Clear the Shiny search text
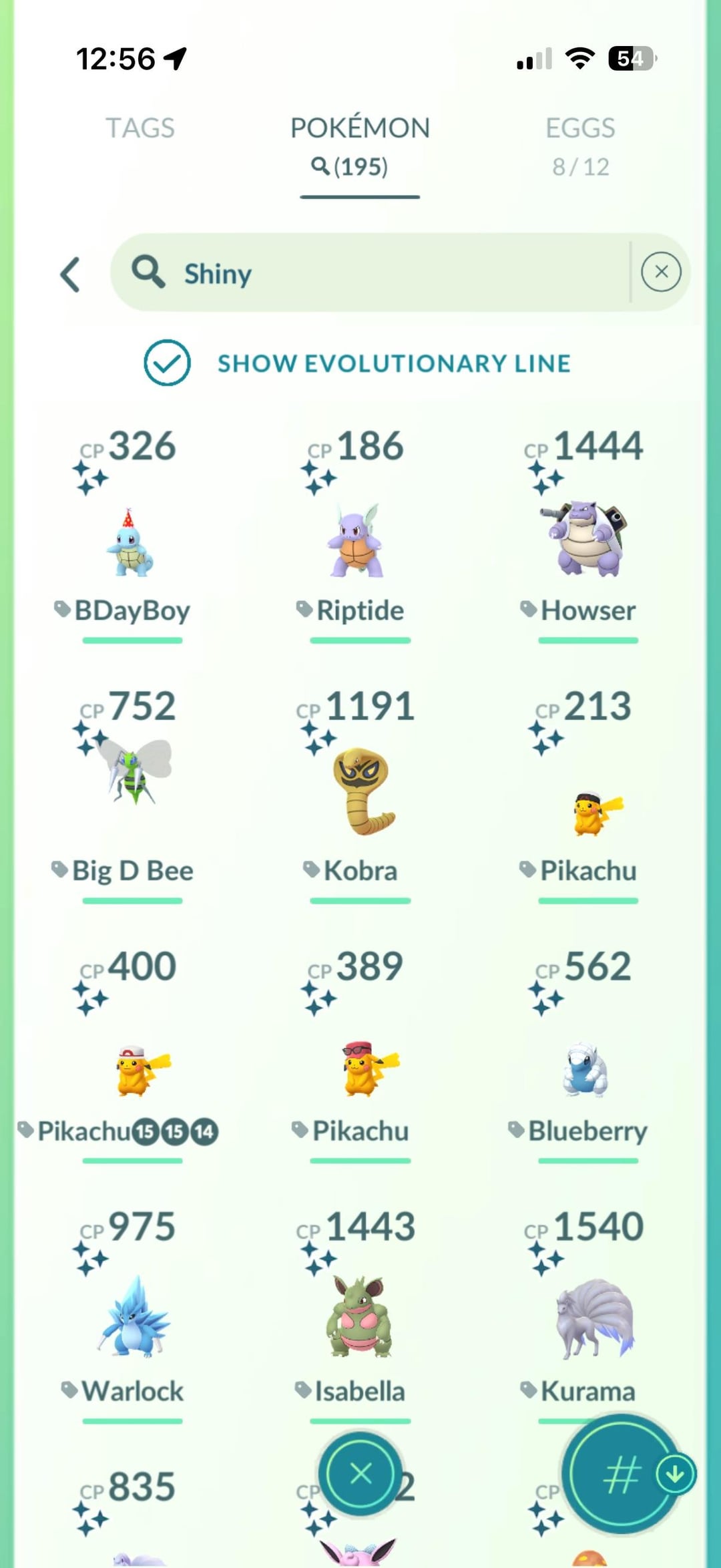The width and height of the screenshot is (721, 1568). click(x=660, y=272)
